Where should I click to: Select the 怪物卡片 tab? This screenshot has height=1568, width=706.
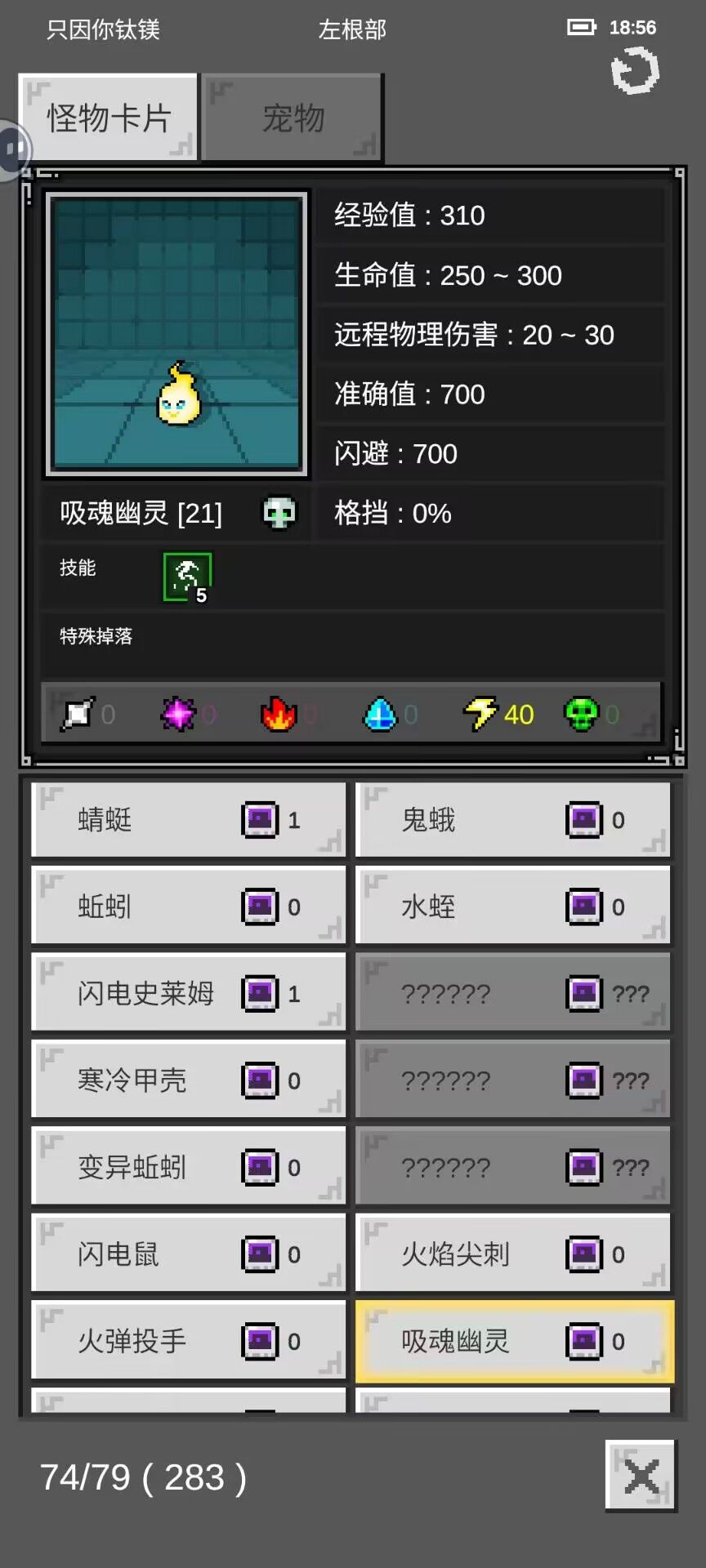click(108, 117)
